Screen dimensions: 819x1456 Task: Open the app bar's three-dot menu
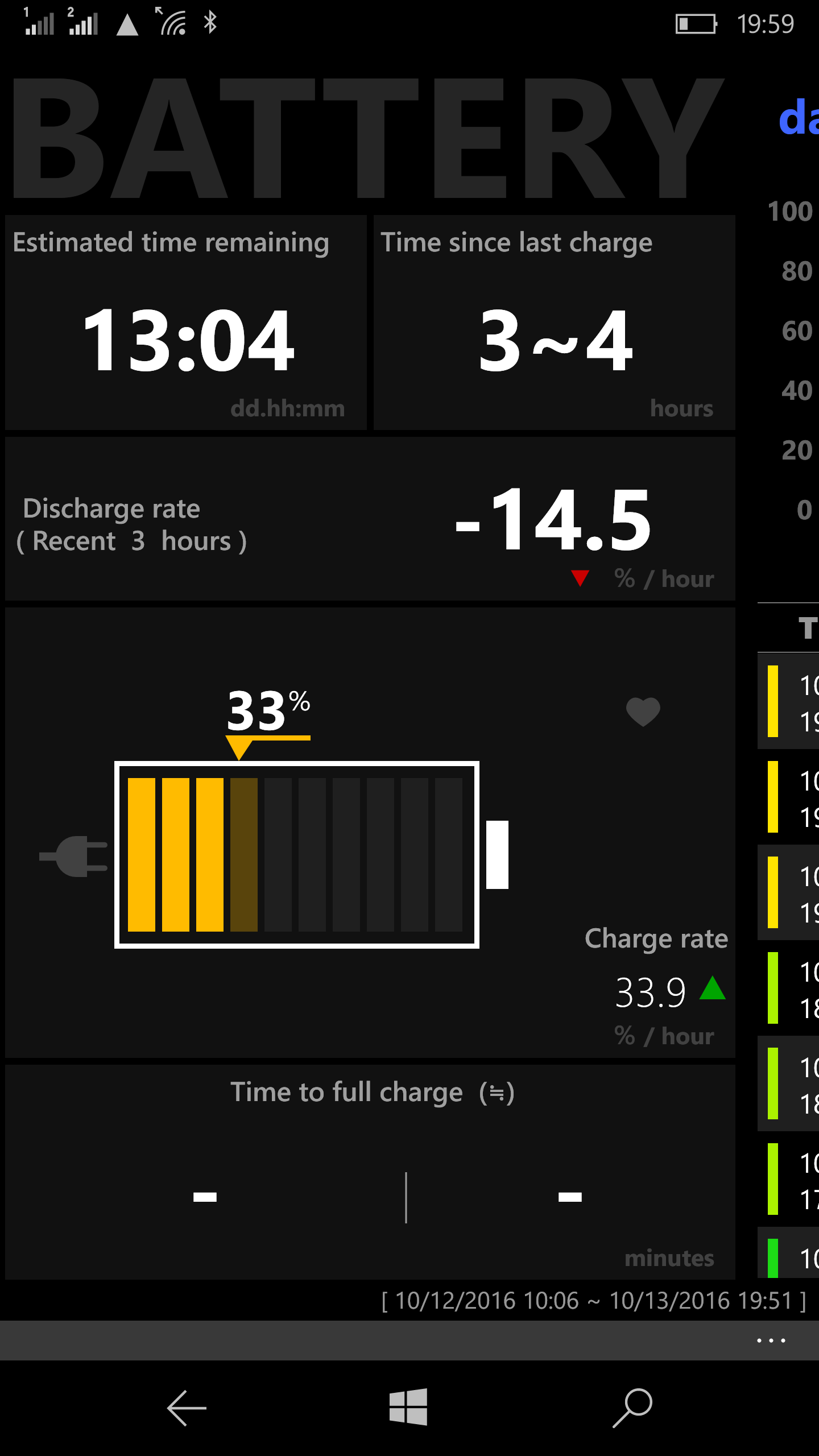click(x=771, y=1341)
